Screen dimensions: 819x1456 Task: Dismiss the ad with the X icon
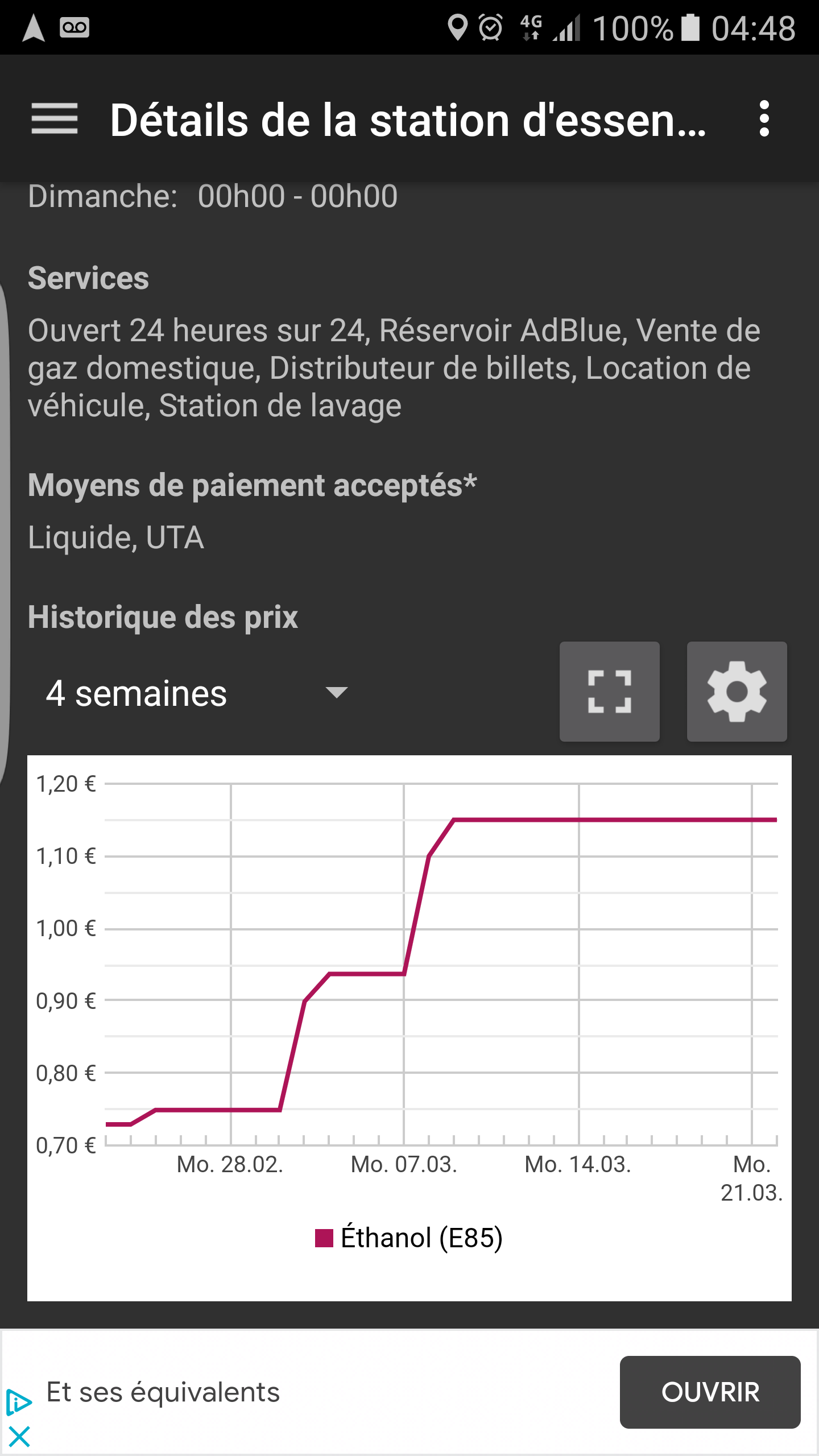19,1437
